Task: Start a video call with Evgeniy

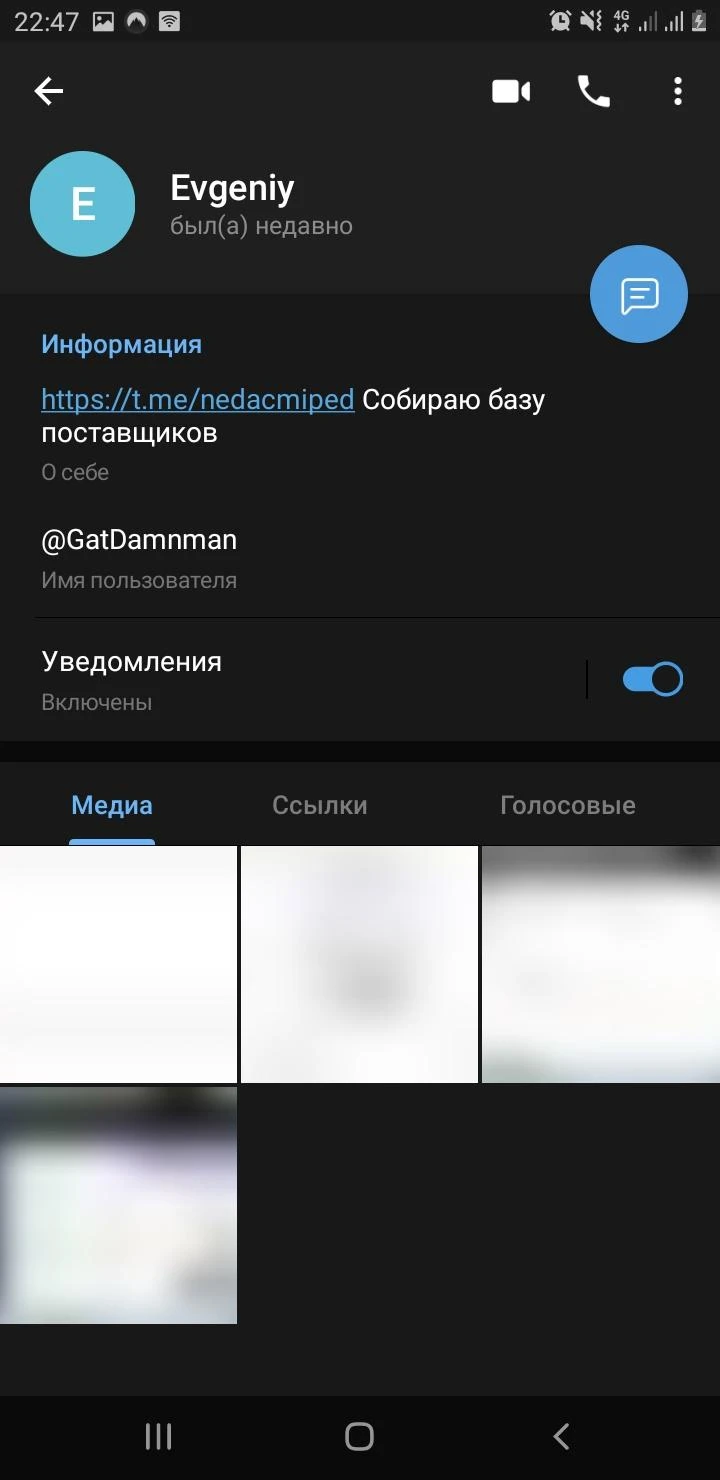Action: [x=511, y=92]
